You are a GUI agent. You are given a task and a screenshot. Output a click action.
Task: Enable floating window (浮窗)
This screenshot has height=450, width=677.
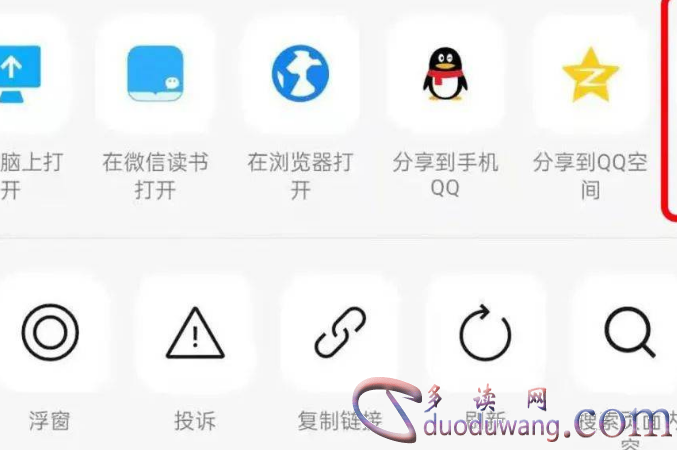pyautogui.click(x=50, y=333)
